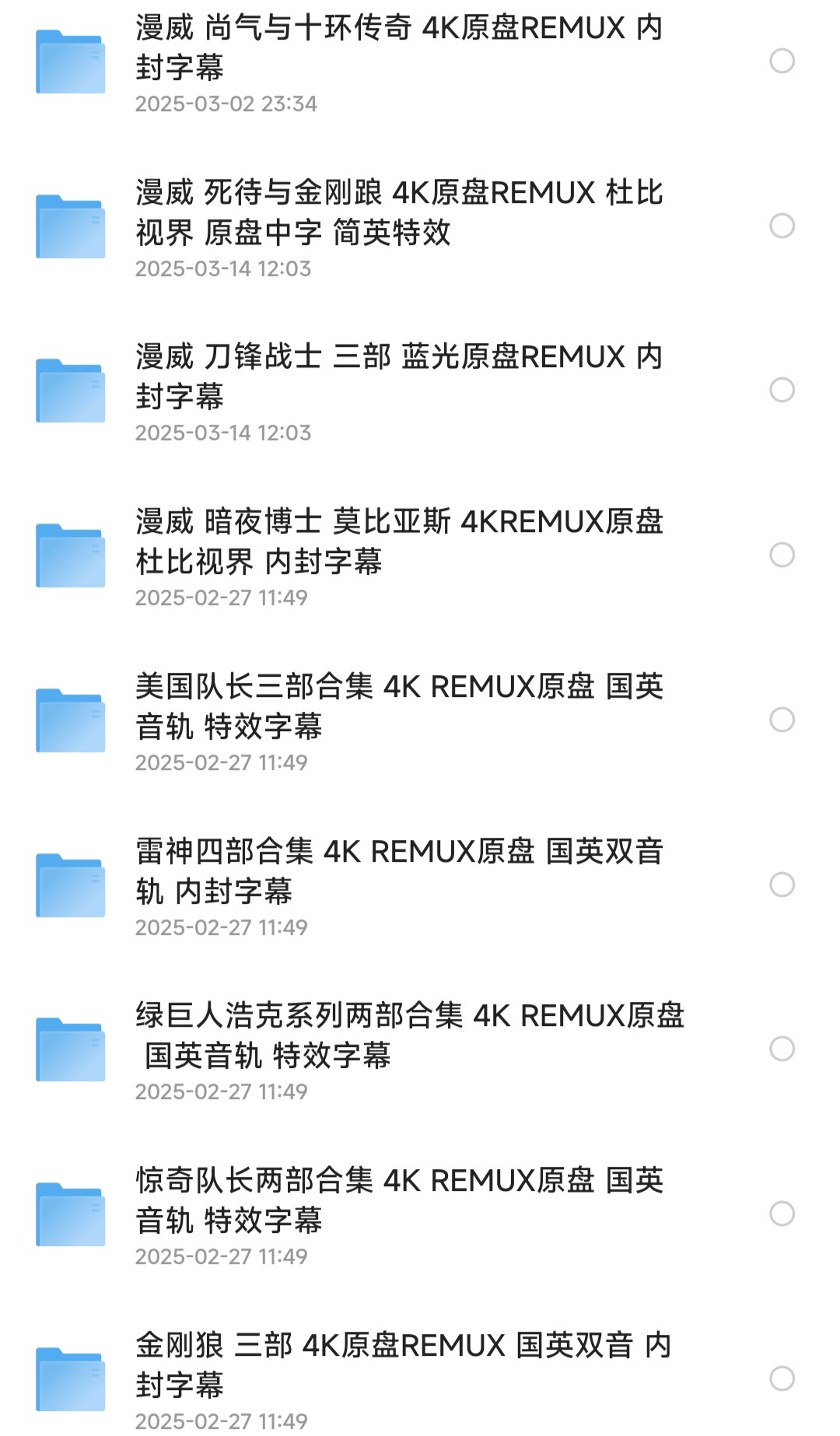Viewport: 840px width, 1436px height.
Task: Tick the 惊奇队长两部合集 circle
Action: coord(782,1214)
